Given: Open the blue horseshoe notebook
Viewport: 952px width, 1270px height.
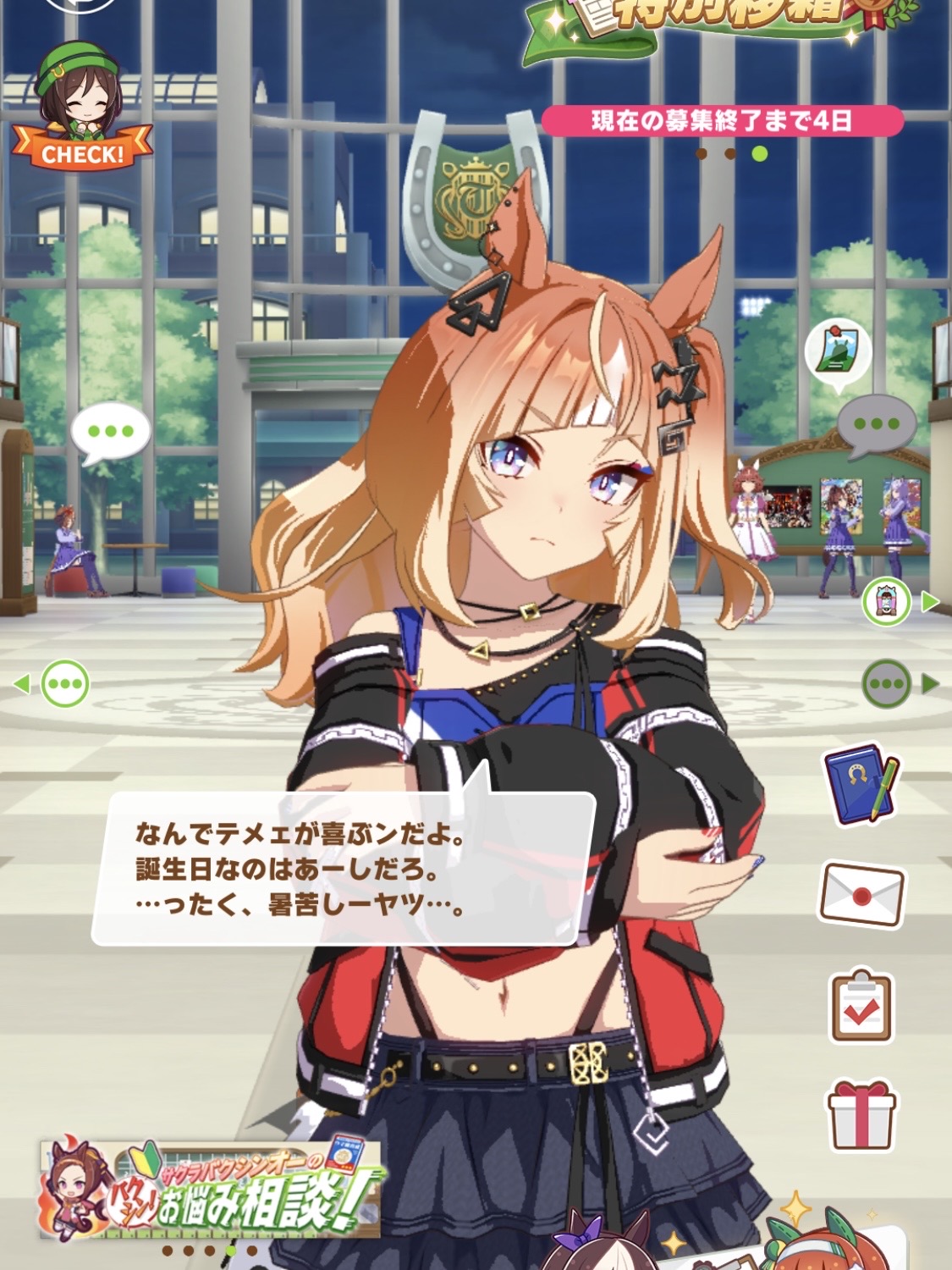Looking at the screenshot, I should (860, 785).
